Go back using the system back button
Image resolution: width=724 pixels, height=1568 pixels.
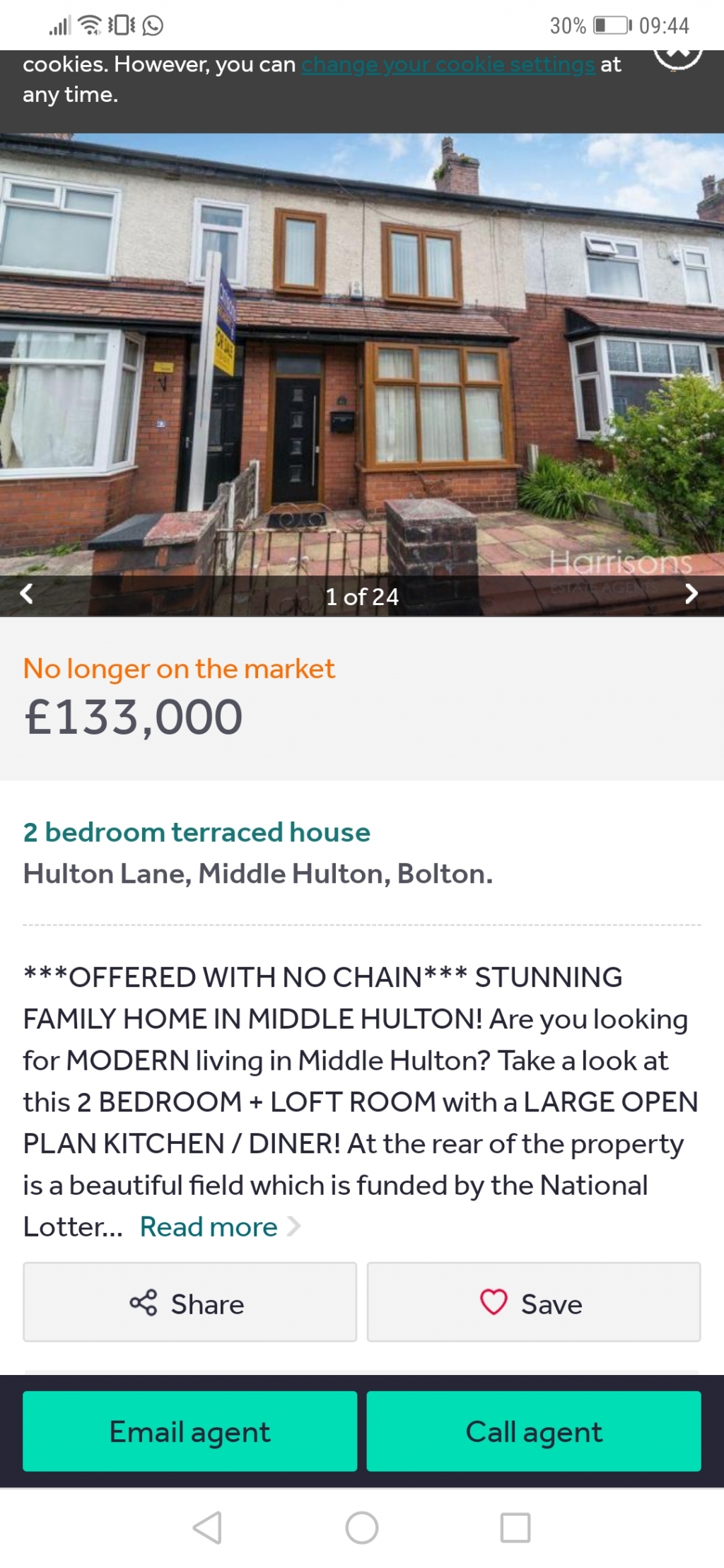[207, 1528]
